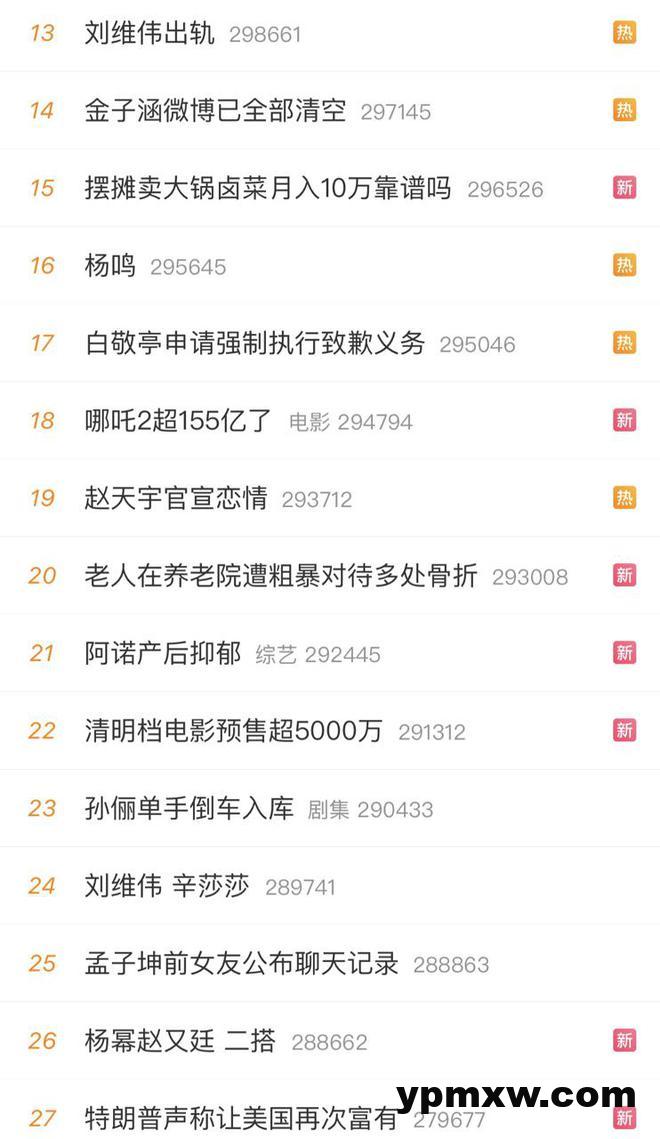Open trending topic 刘维伟出轨
Viewport: 660px width, 1139px height.
(x=150, y=33)
